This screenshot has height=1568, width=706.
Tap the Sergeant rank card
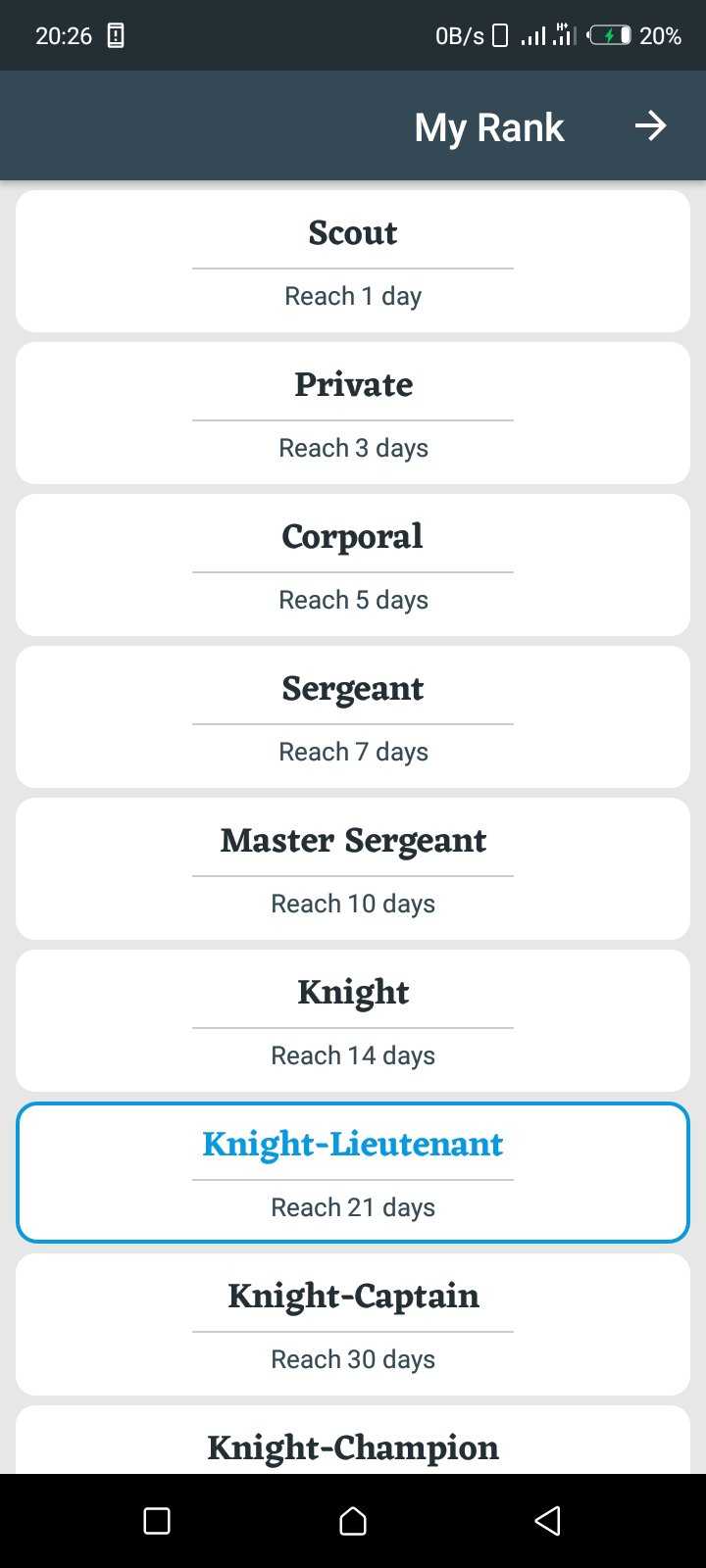[353, 716]
